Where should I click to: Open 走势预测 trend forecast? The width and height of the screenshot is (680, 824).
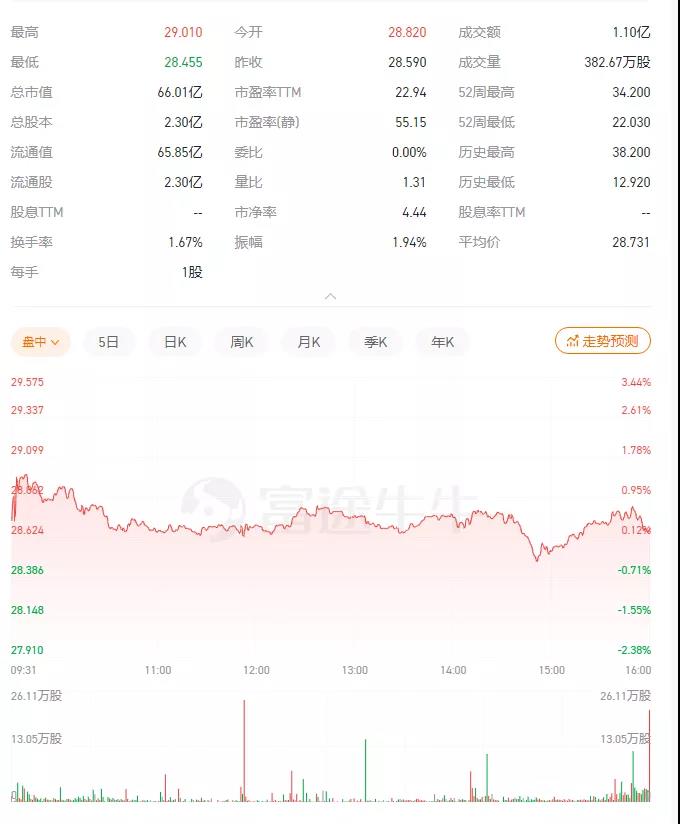(x=603, y=341)
